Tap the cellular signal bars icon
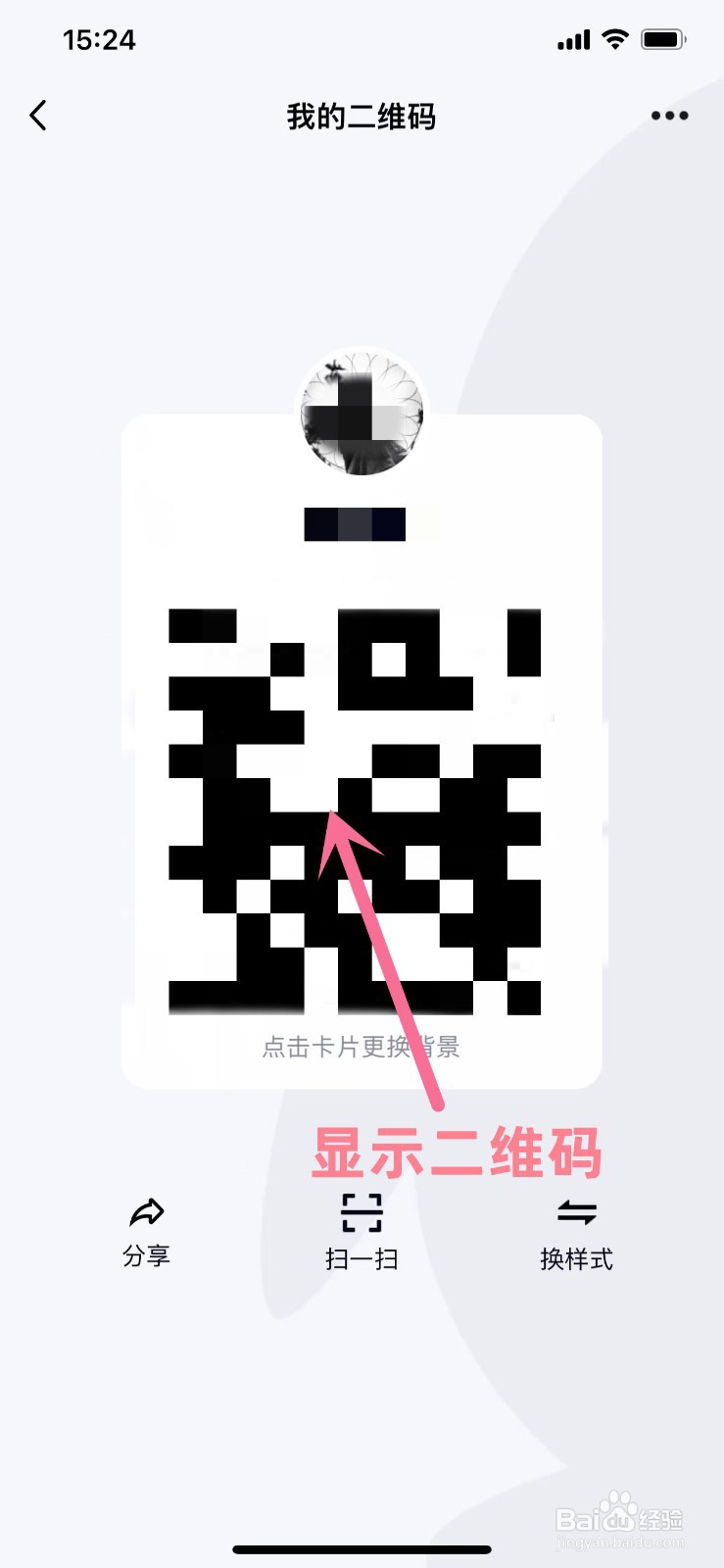 coord(572,37)
